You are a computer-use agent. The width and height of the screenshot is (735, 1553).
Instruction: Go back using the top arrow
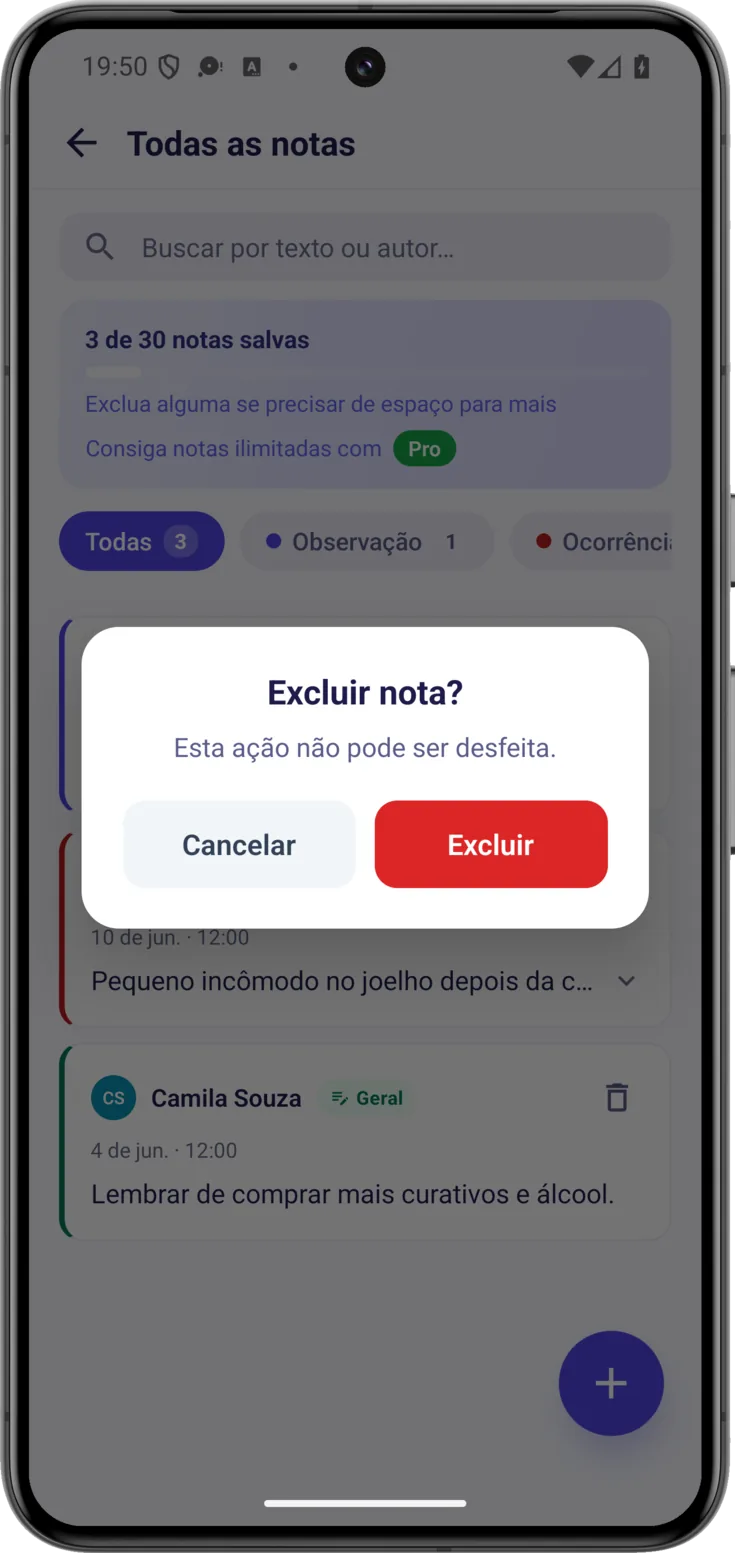pos(82,143)
